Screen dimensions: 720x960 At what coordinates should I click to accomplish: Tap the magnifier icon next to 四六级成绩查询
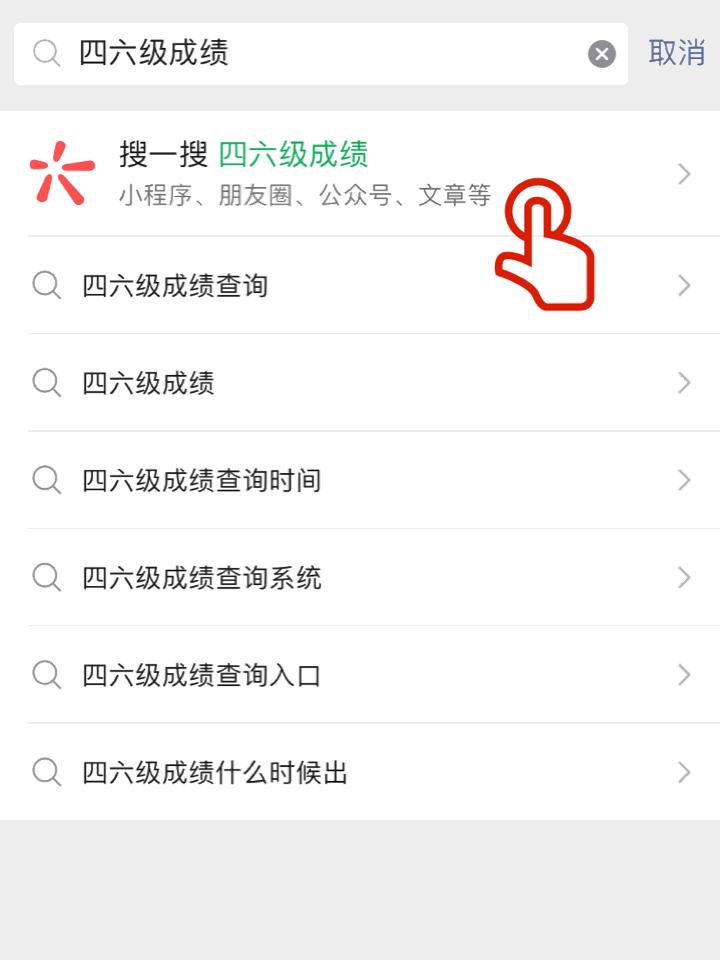pos(45,286)
